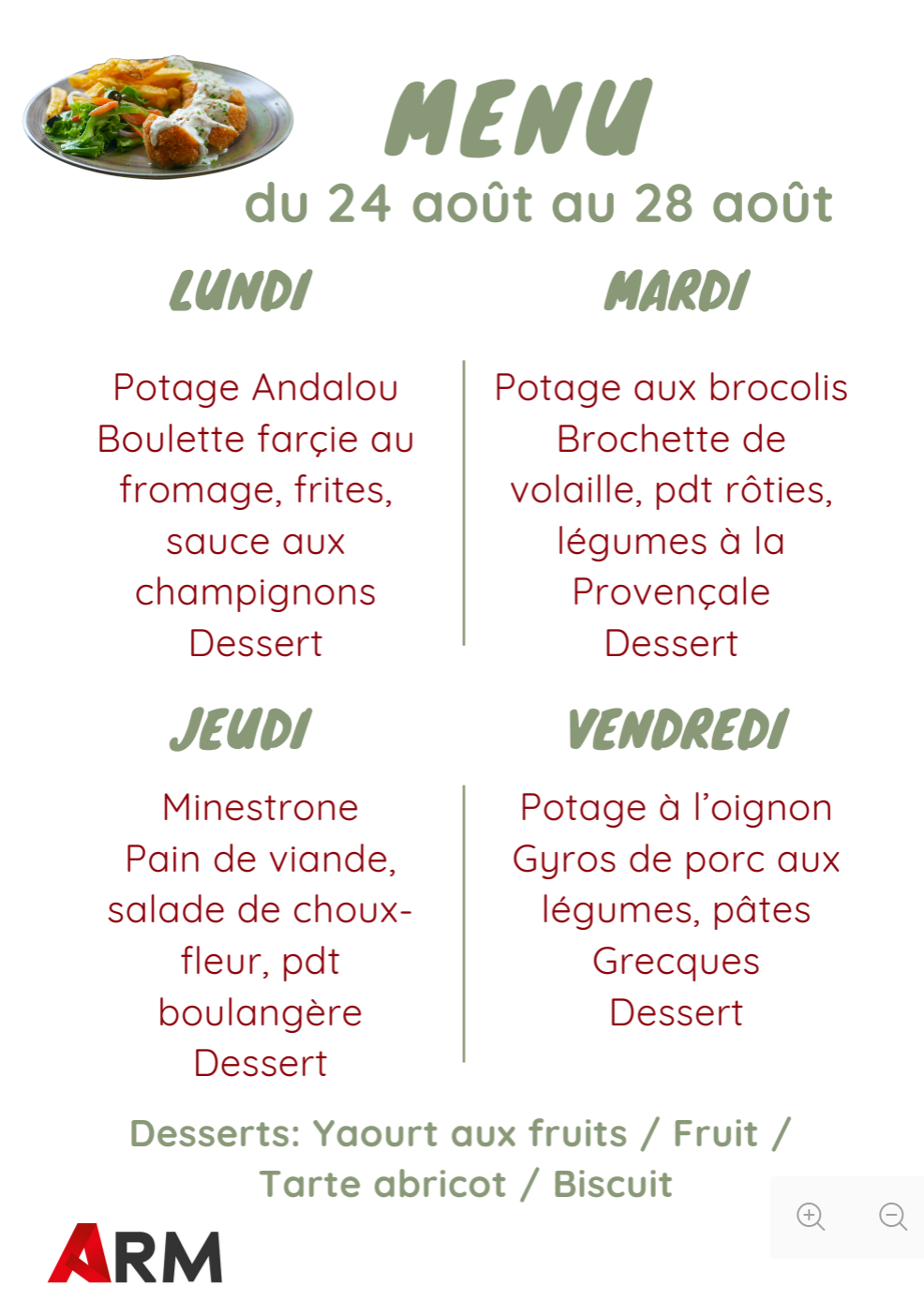924x1301 pixels.
Task: Zoom in on the menu image
Action: click(811, 1217)
